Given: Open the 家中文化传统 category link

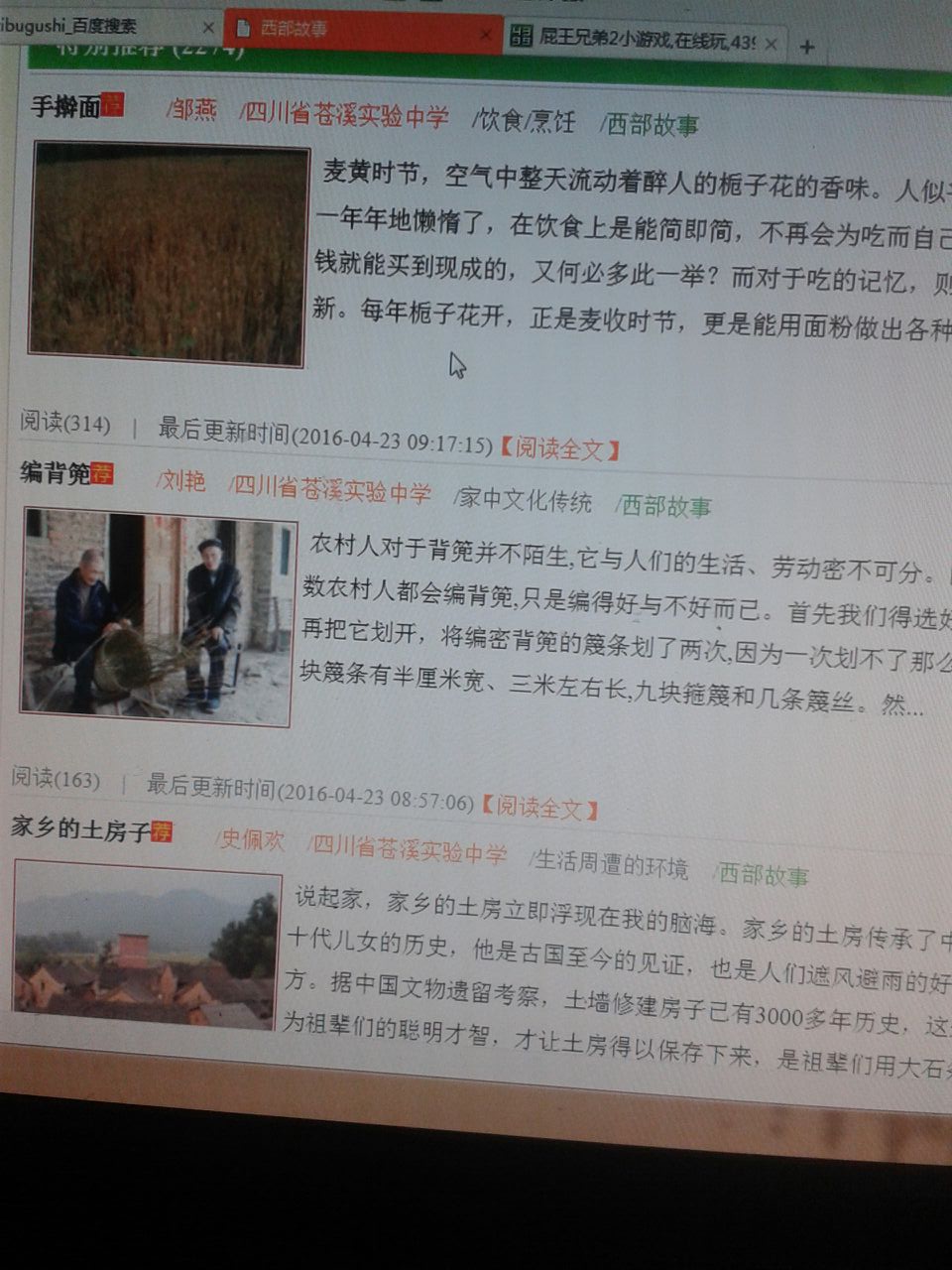Looking at the screenshot, I should (x=523, y=499).
